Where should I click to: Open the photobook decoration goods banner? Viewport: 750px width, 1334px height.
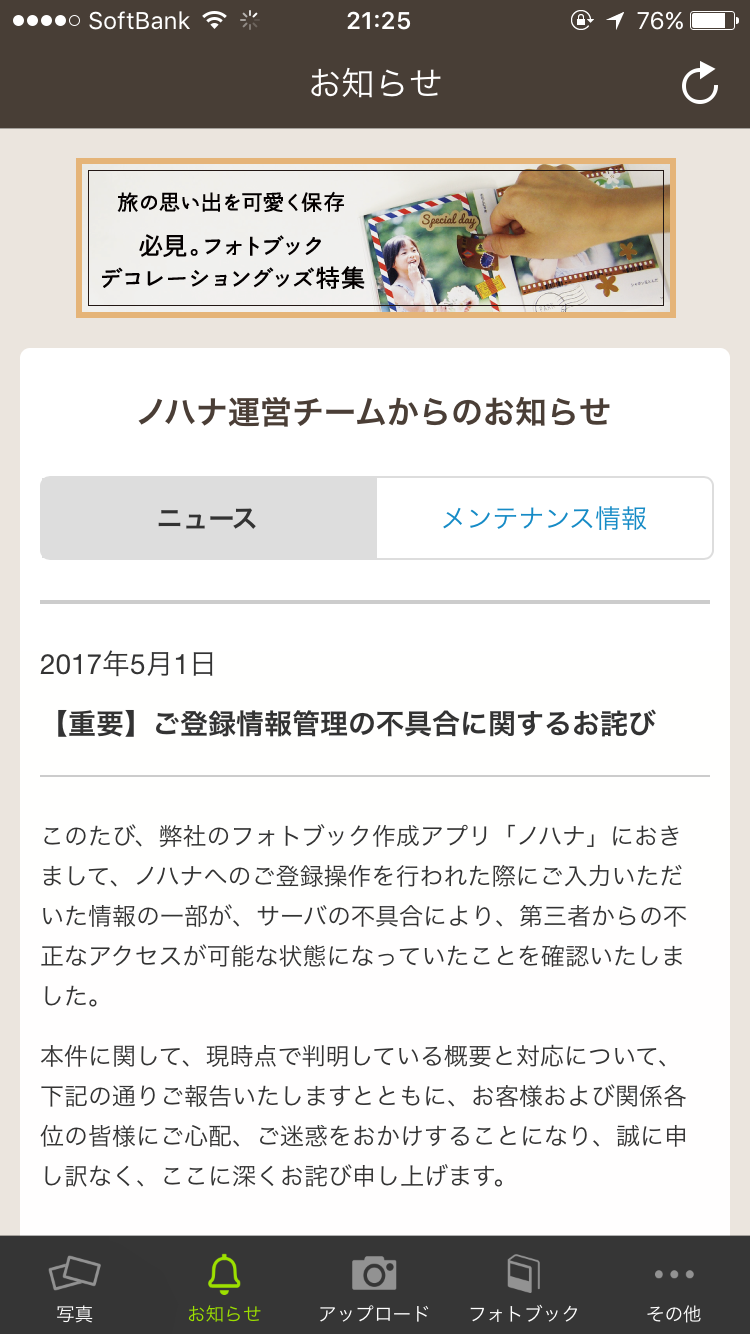[375, 238]
